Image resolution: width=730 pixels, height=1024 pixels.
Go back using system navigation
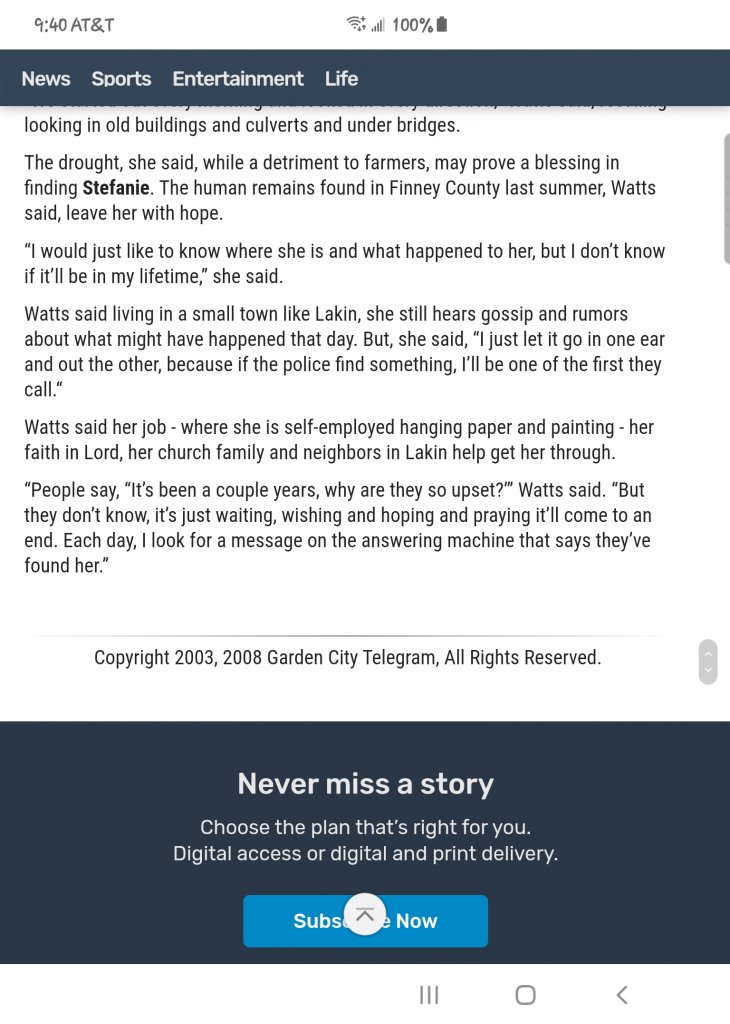pyautogui.click(x=622, y=994)
